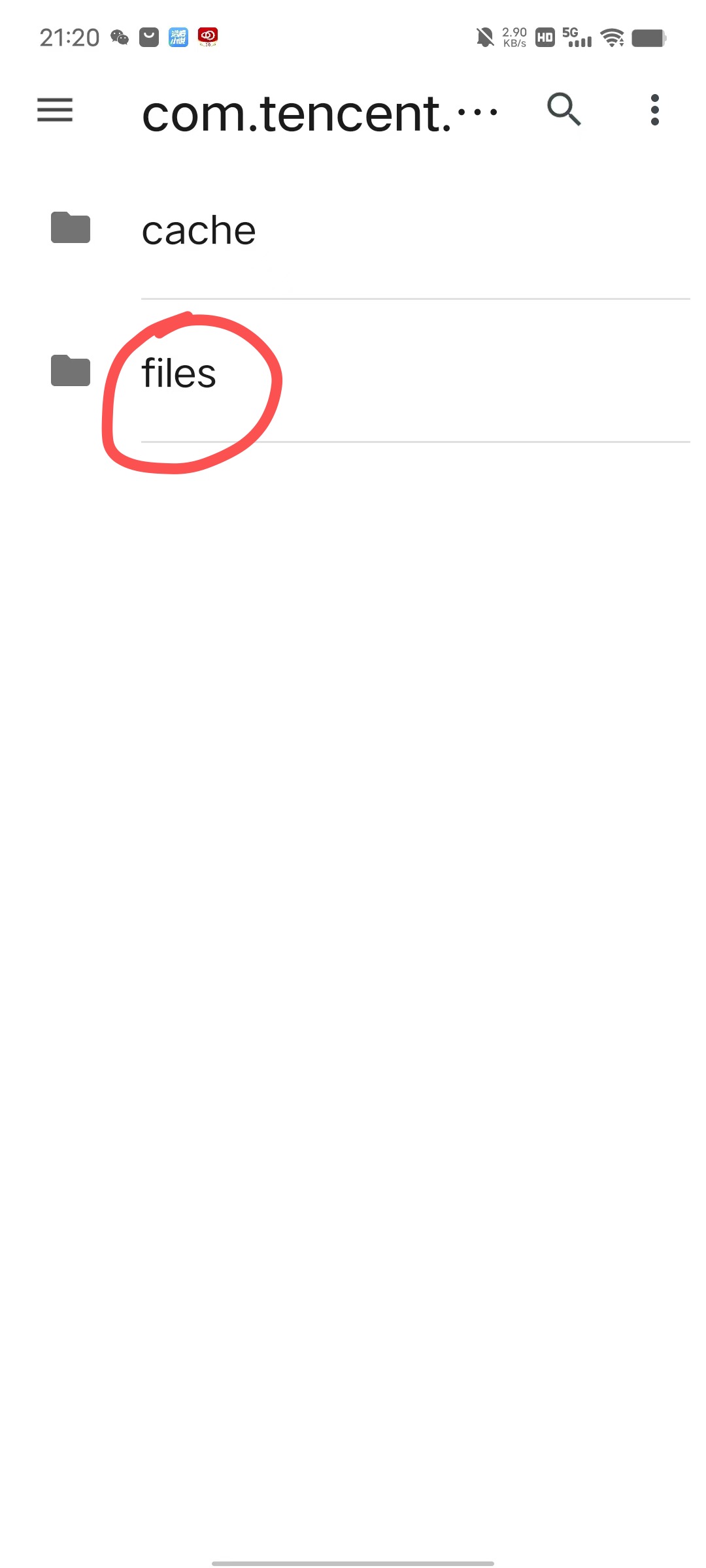Open the three-dot overflow menu

tap(654, 110)
